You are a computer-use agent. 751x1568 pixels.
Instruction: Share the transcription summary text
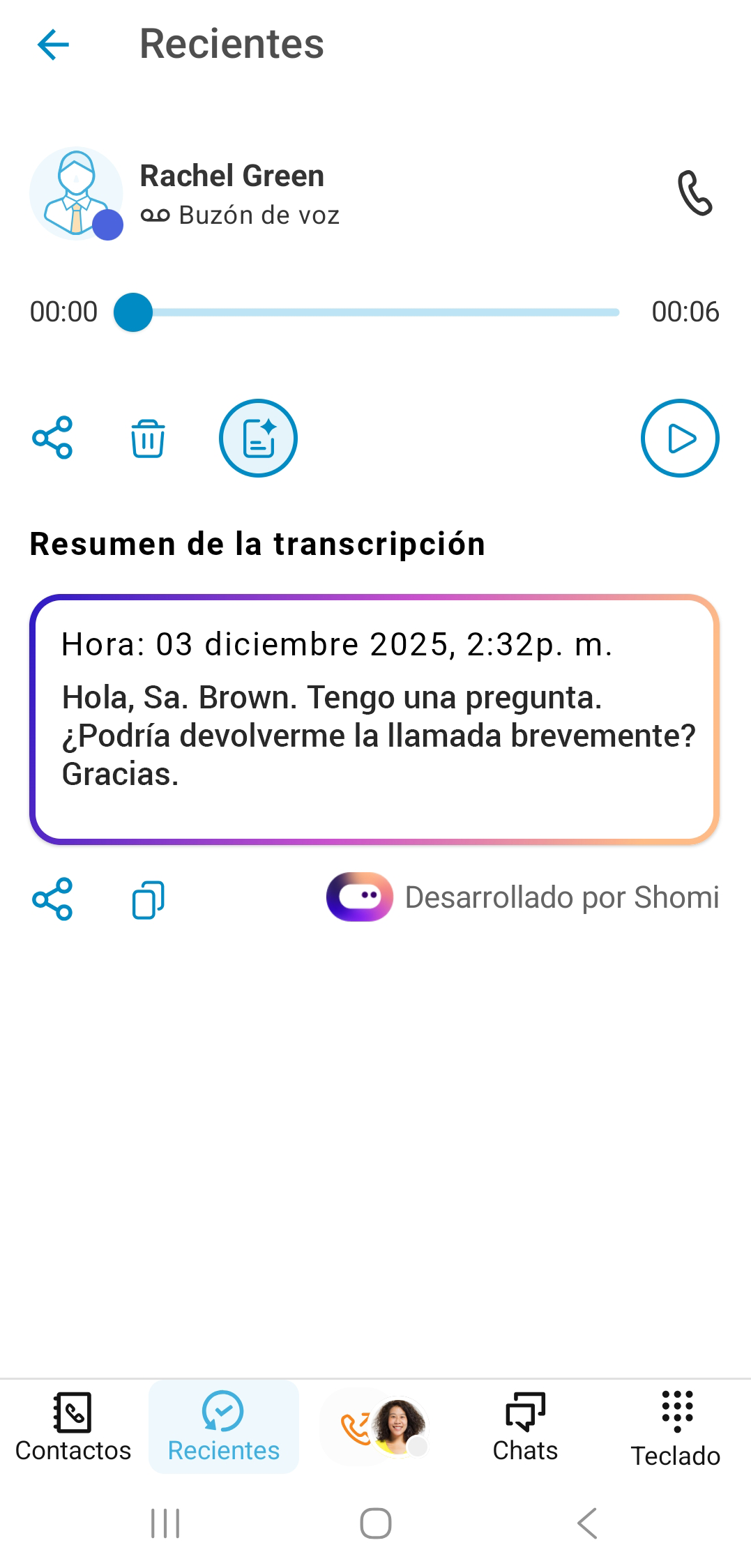click(52, 899)
